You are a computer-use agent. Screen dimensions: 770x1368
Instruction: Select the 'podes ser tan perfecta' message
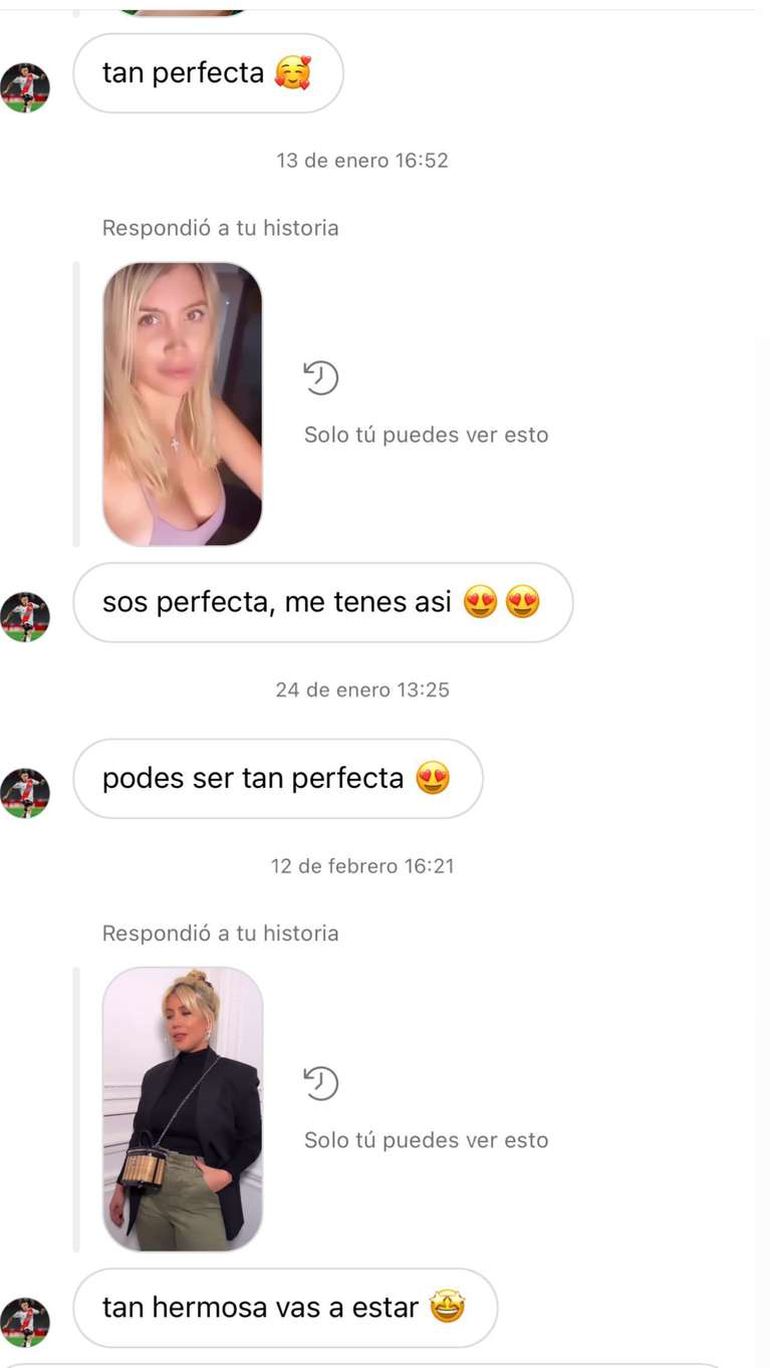[x=277, y=778]
